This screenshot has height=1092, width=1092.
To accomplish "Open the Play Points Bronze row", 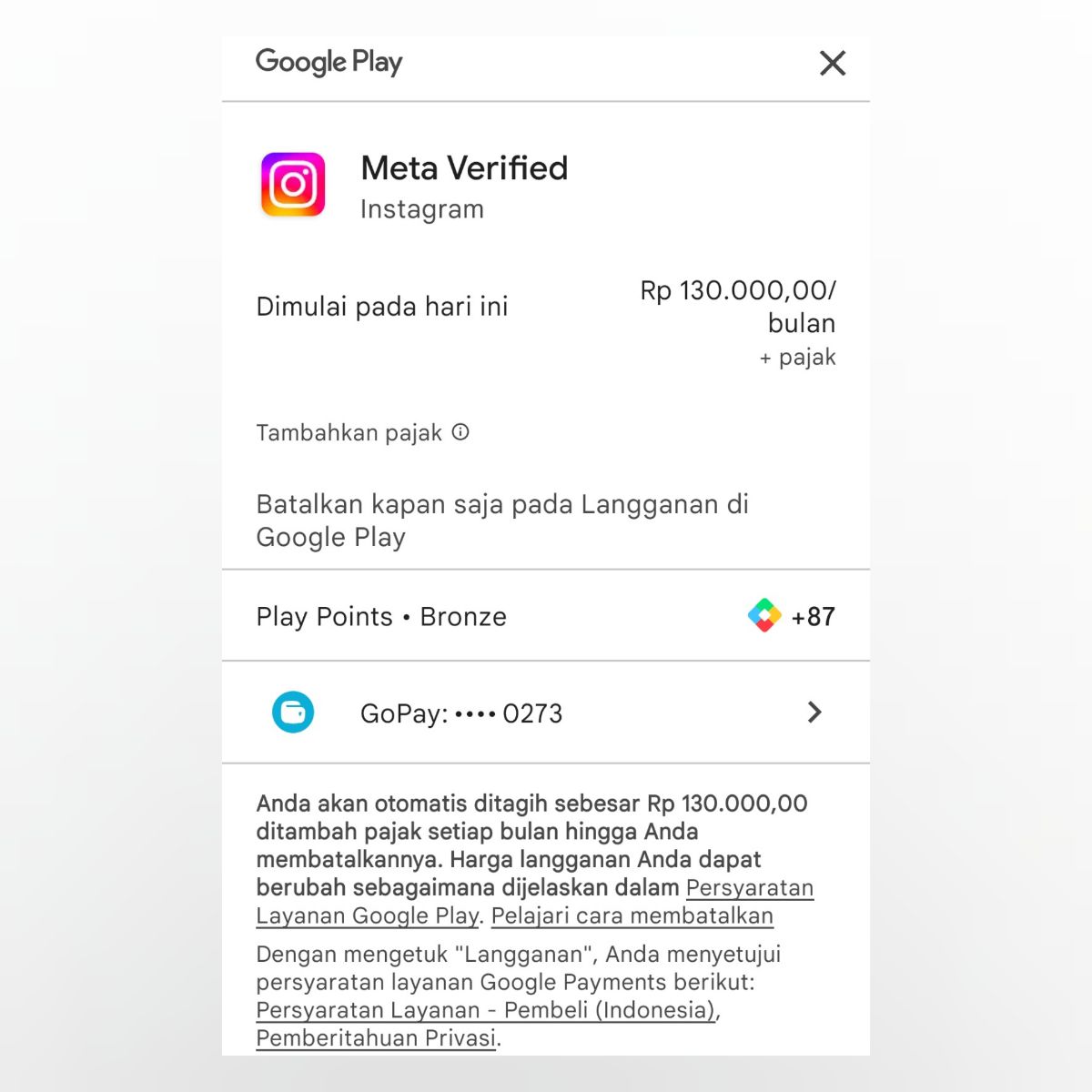I will (546, 616).
